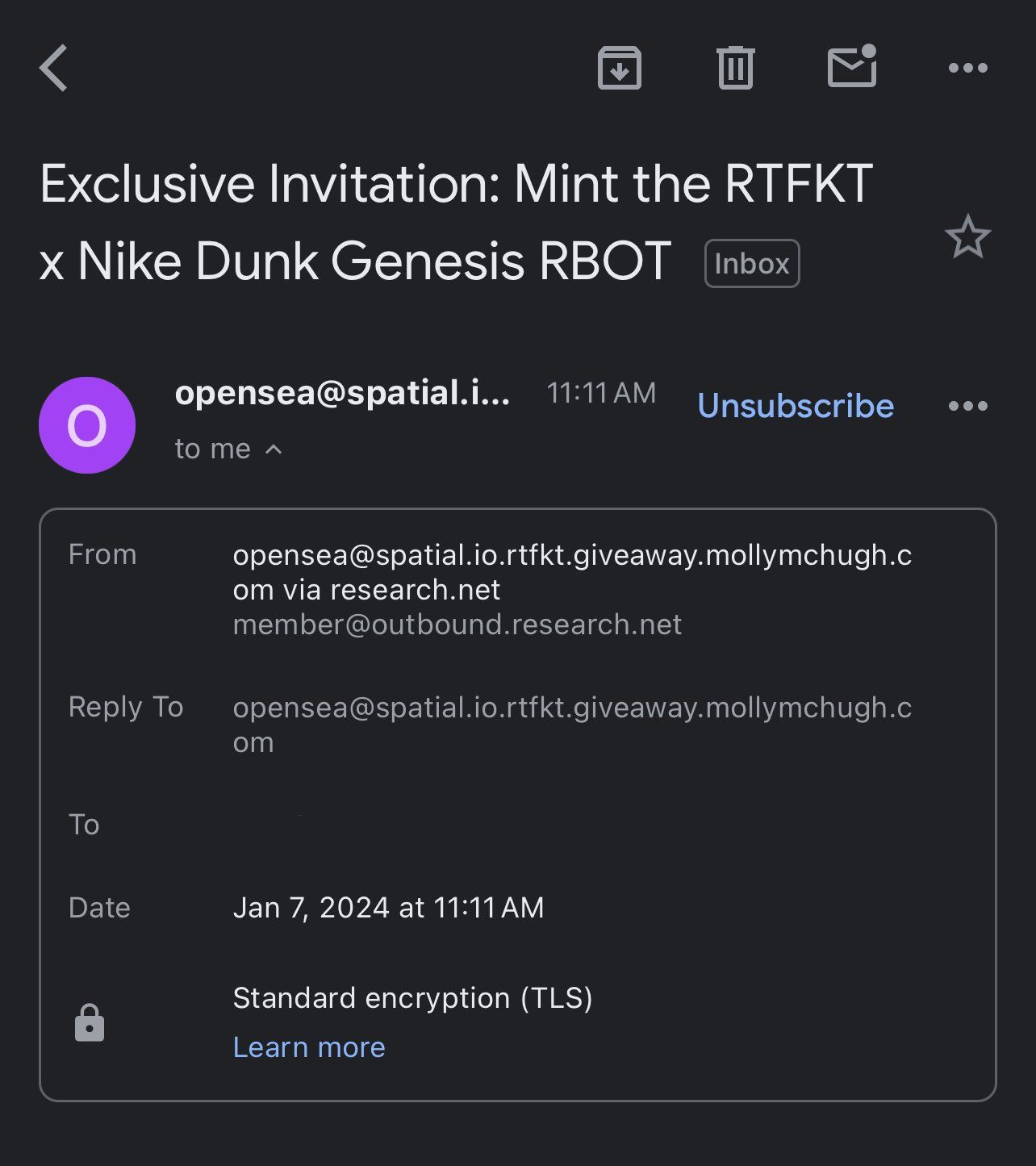
Task: Star this RTFKT email
Action: point(967,237)
